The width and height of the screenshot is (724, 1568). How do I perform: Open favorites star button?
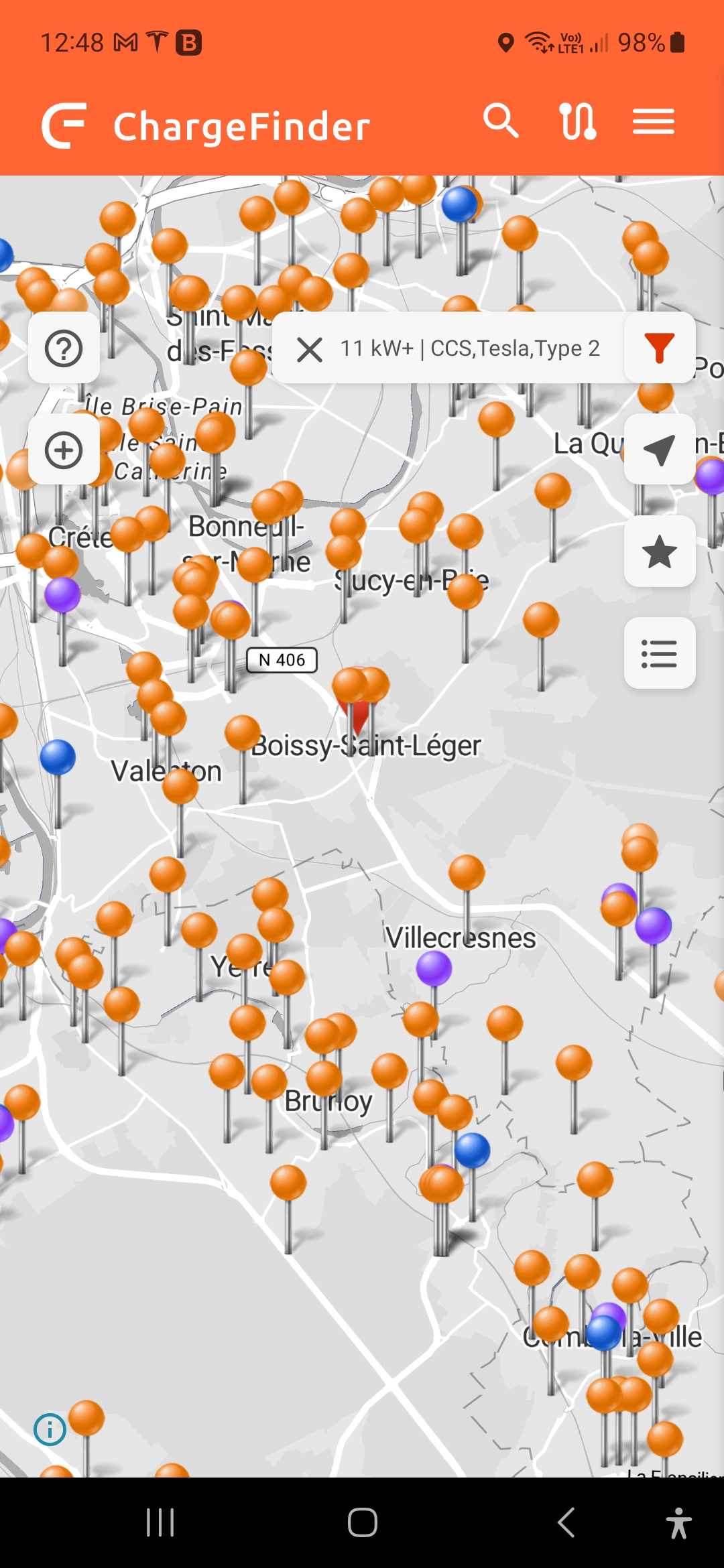coord(660,551)
